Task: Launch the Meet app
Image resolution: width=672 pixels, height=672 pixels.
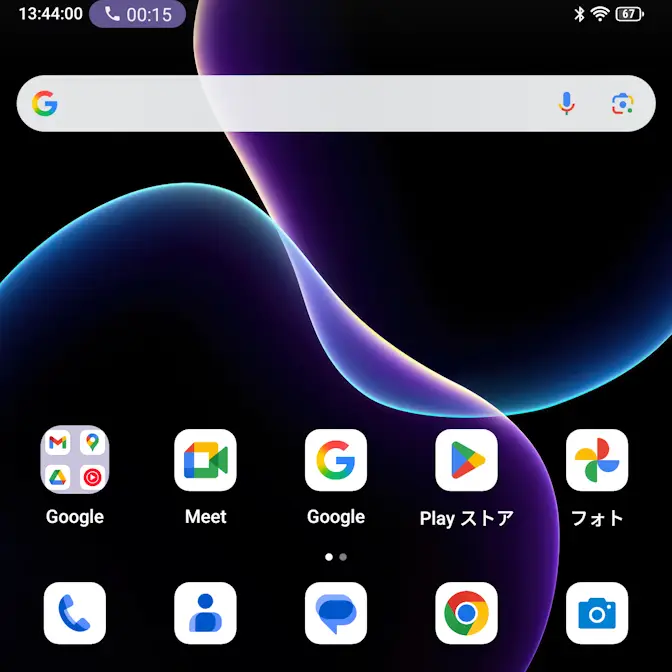Action: [205, 461]
